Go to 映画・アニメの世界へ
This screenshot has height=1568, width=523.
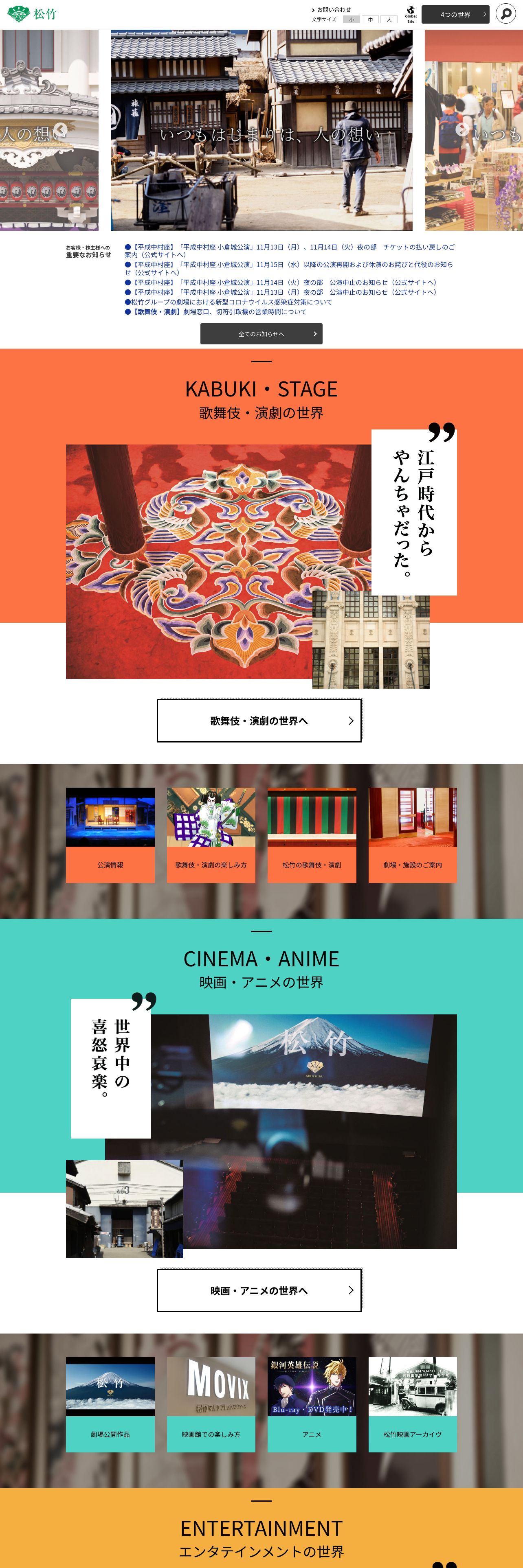259,1290
